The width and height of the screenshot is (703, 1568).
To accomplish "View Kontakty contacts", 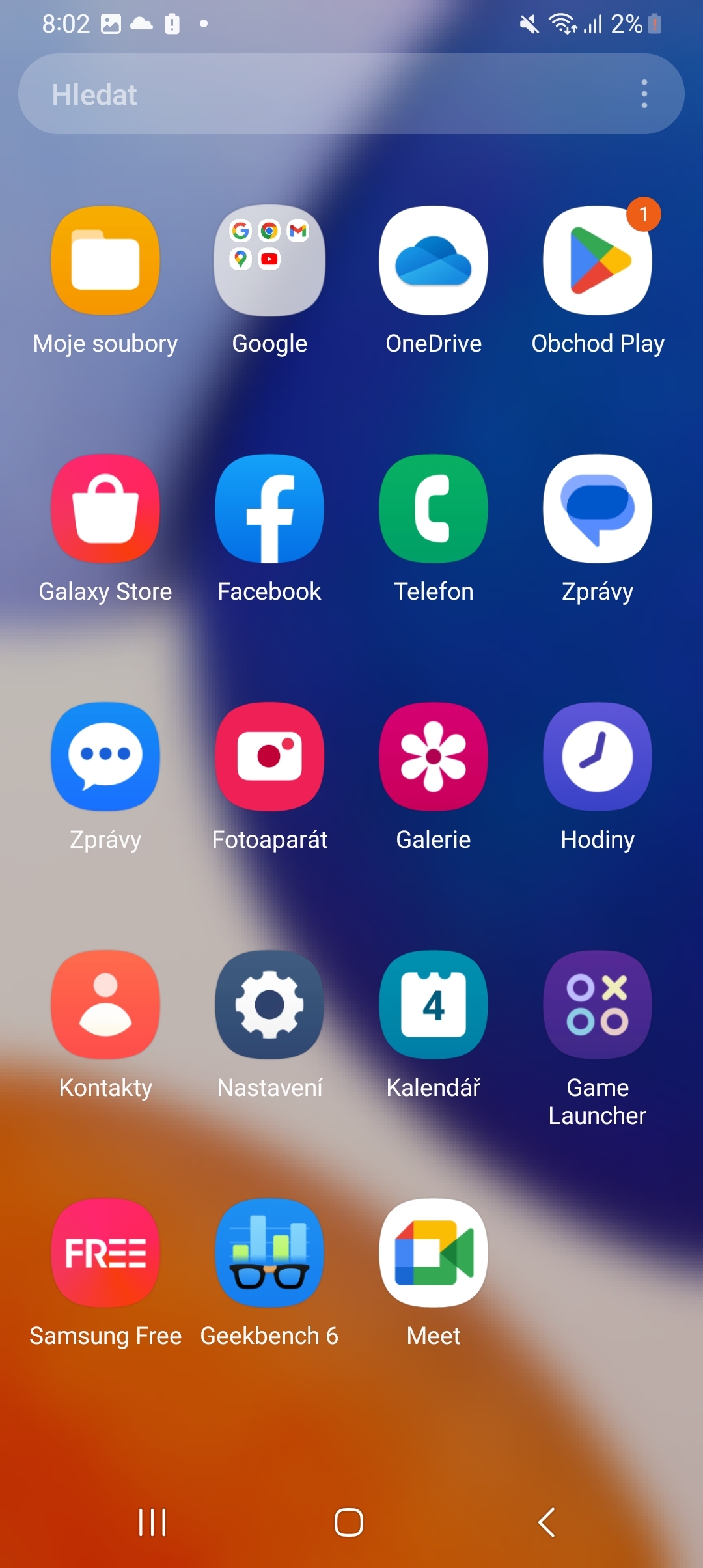I will point(105,1004).
